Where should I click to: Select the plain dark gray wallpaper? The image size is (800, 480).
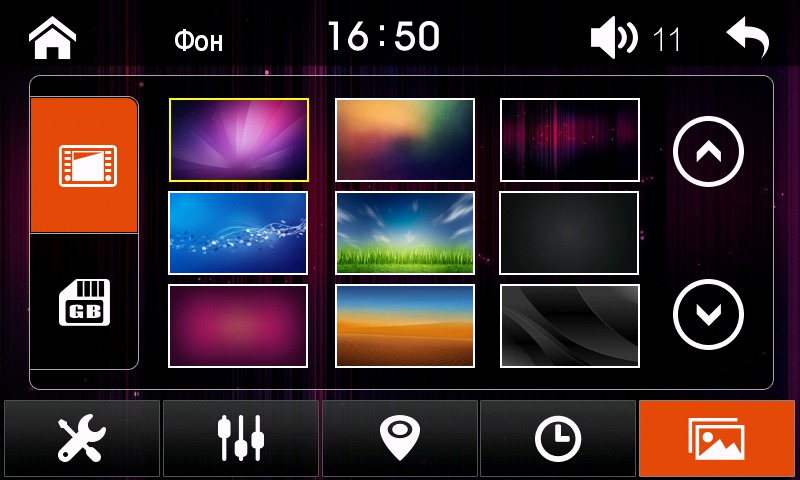[x=569, y=233]
